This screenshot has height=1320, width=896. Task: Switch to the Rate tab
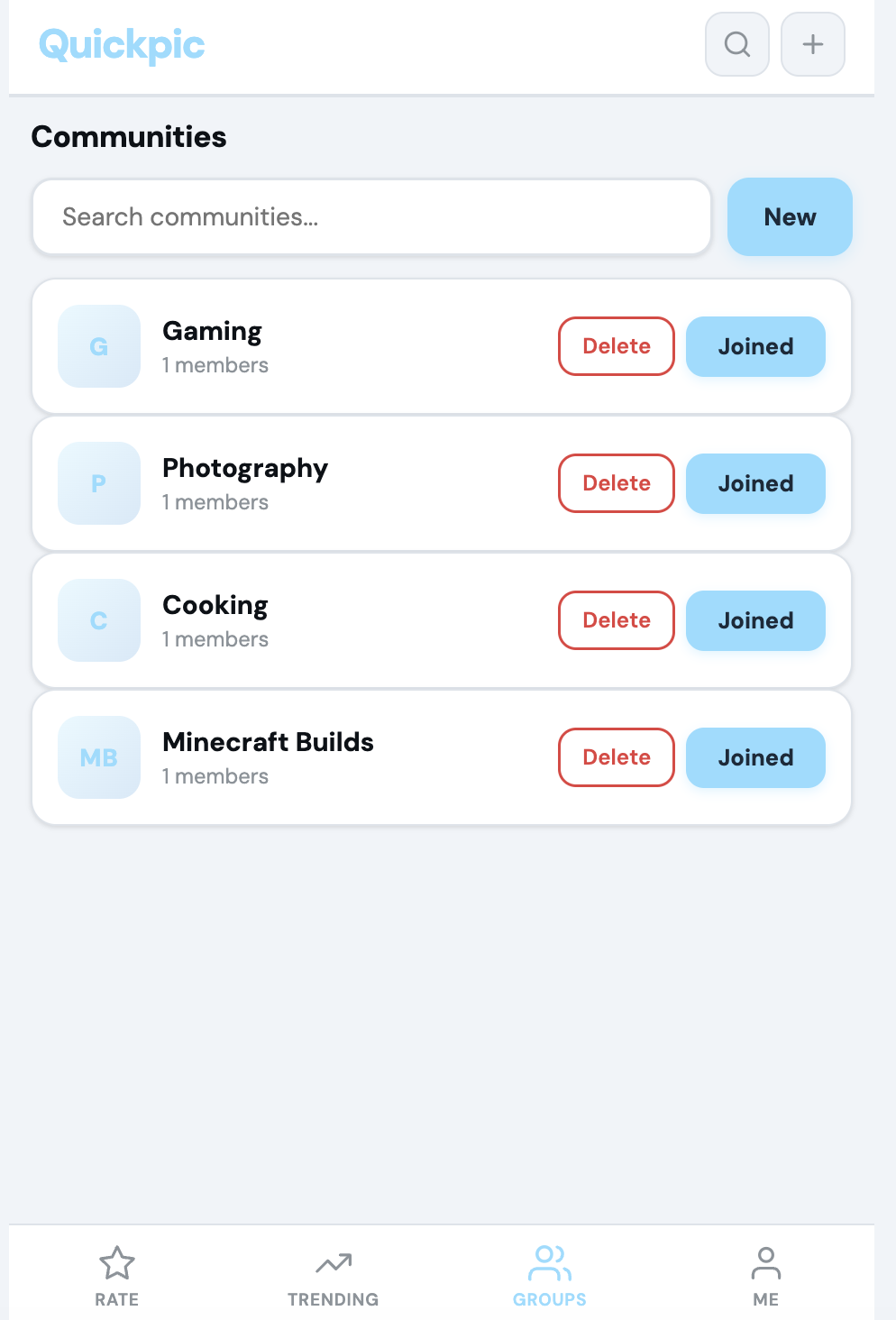[x=117, y=1273]
